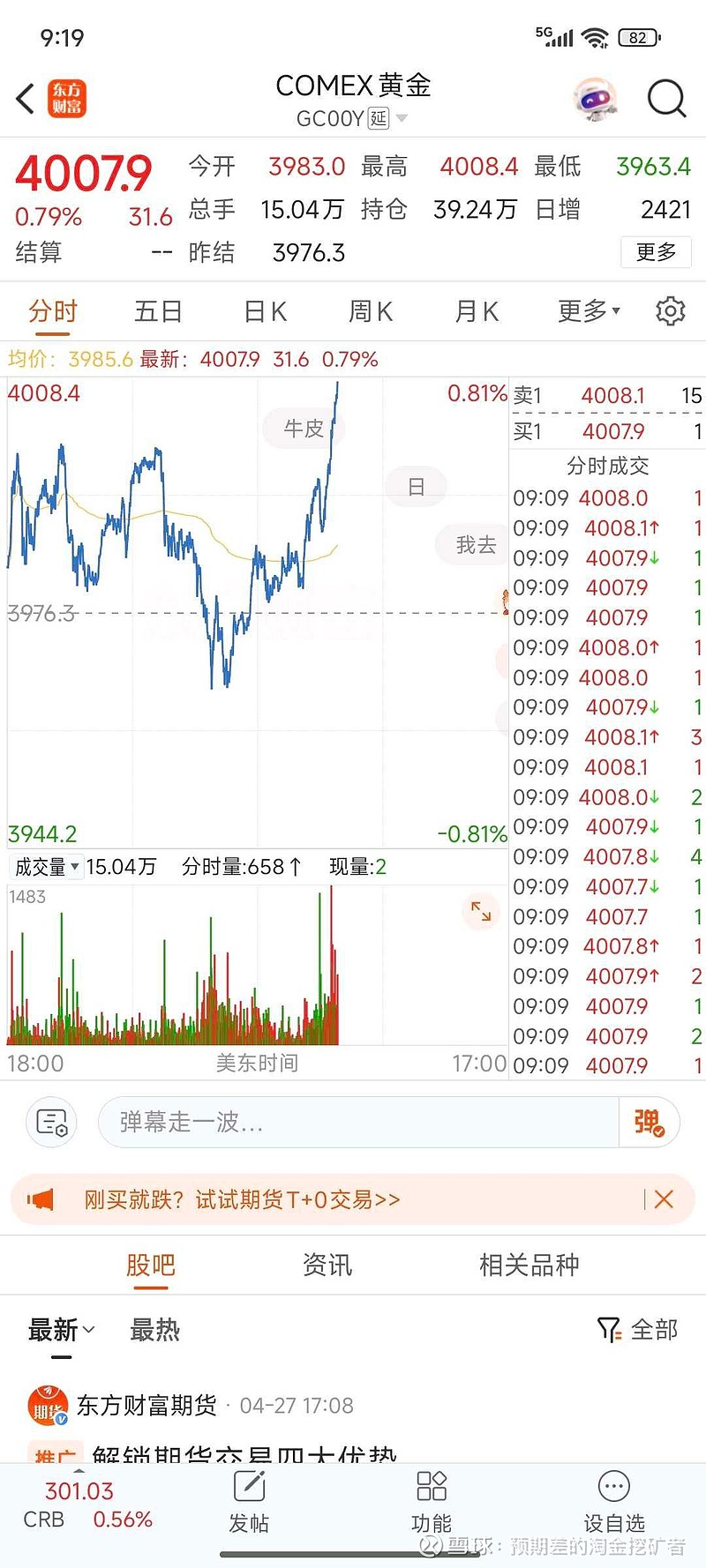The height and width of the screenshot is (1568, 706).
Task: Switch to the 五日 chart tab
Action: 158,311
